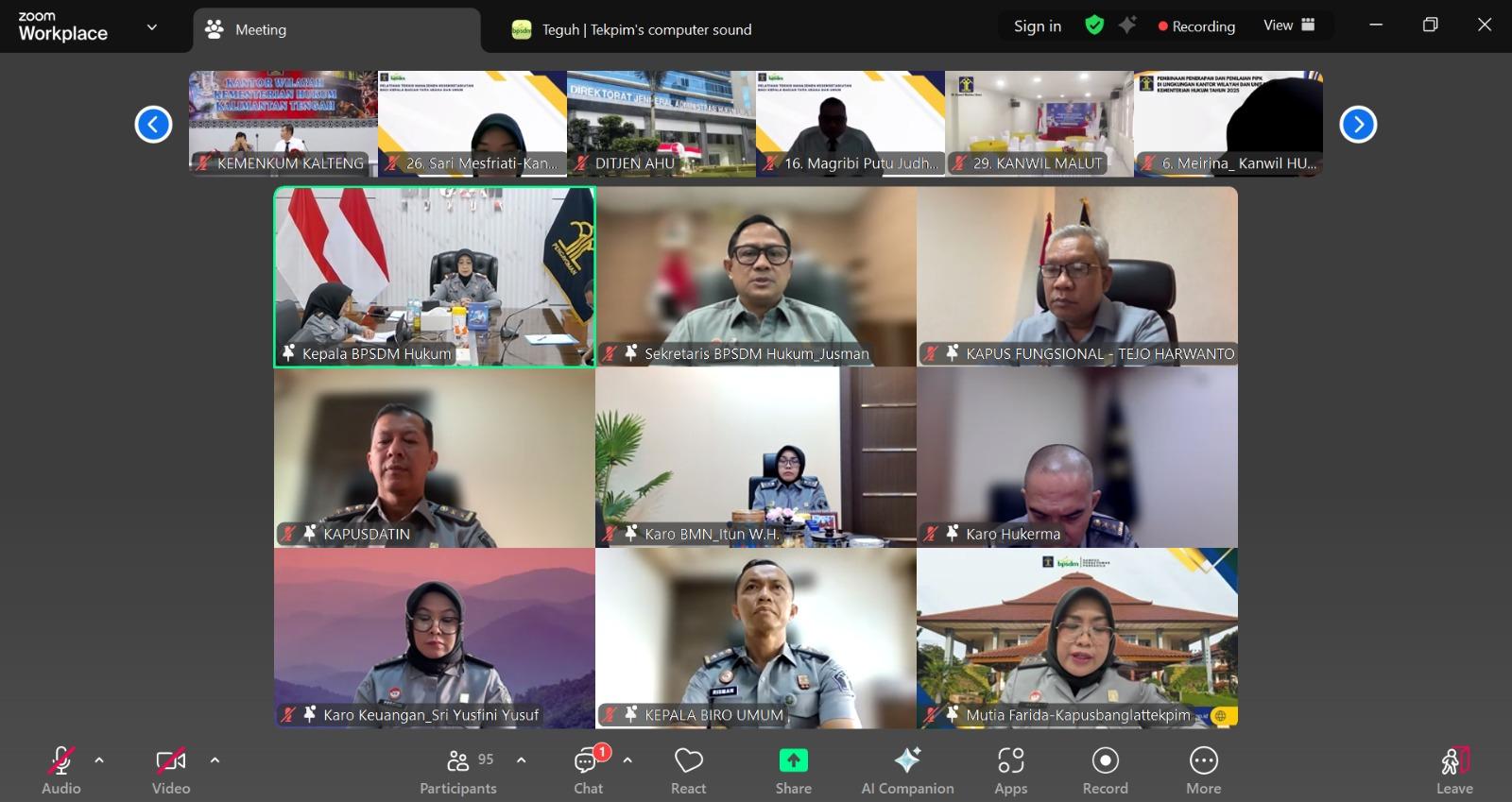Image resolution: width=1512 pixels, height=802 pixels.
Task: Start video with the Video button
Action: coord(171,770)
